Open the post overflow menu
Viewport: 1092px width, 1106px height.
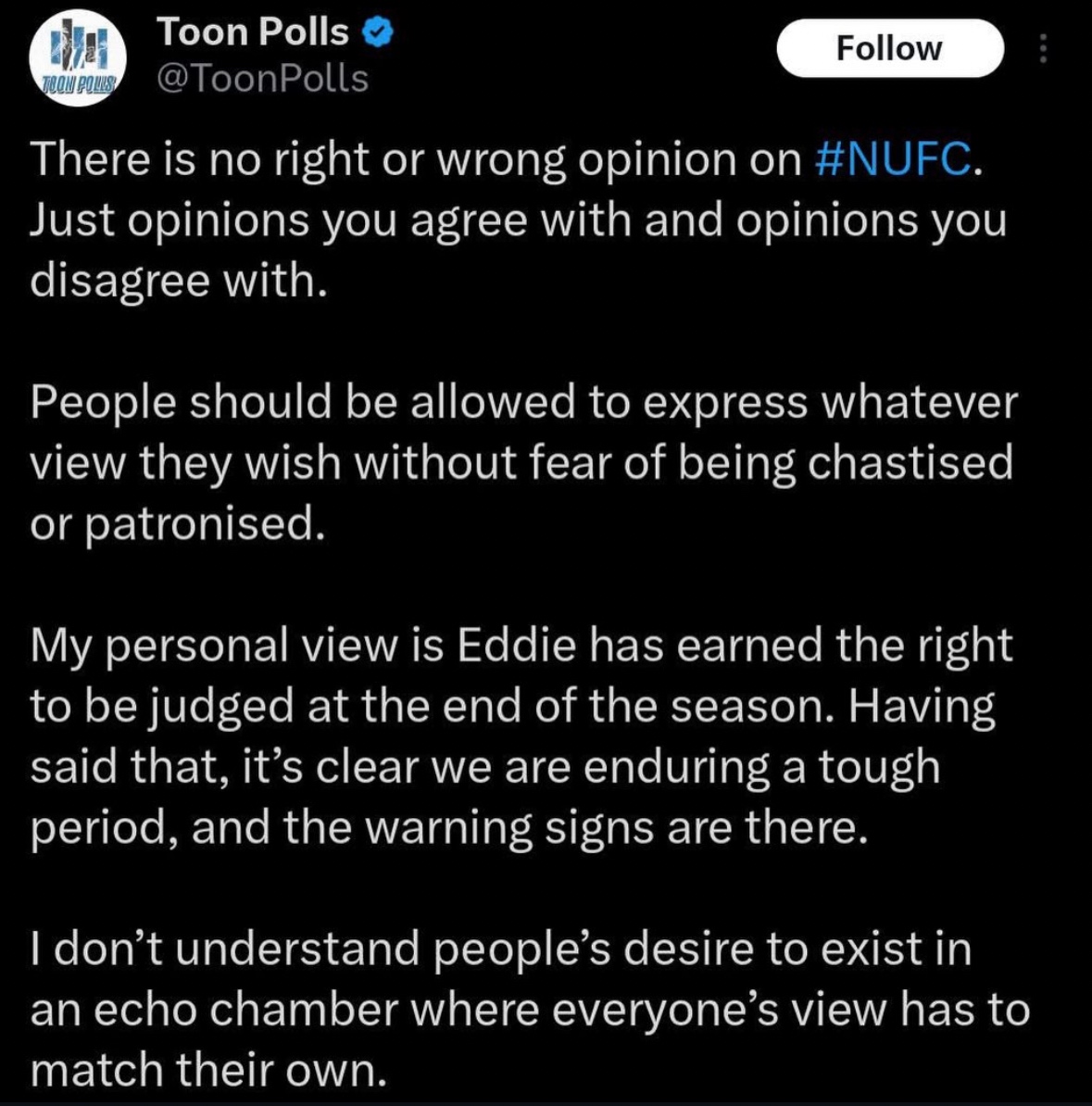1043,48
